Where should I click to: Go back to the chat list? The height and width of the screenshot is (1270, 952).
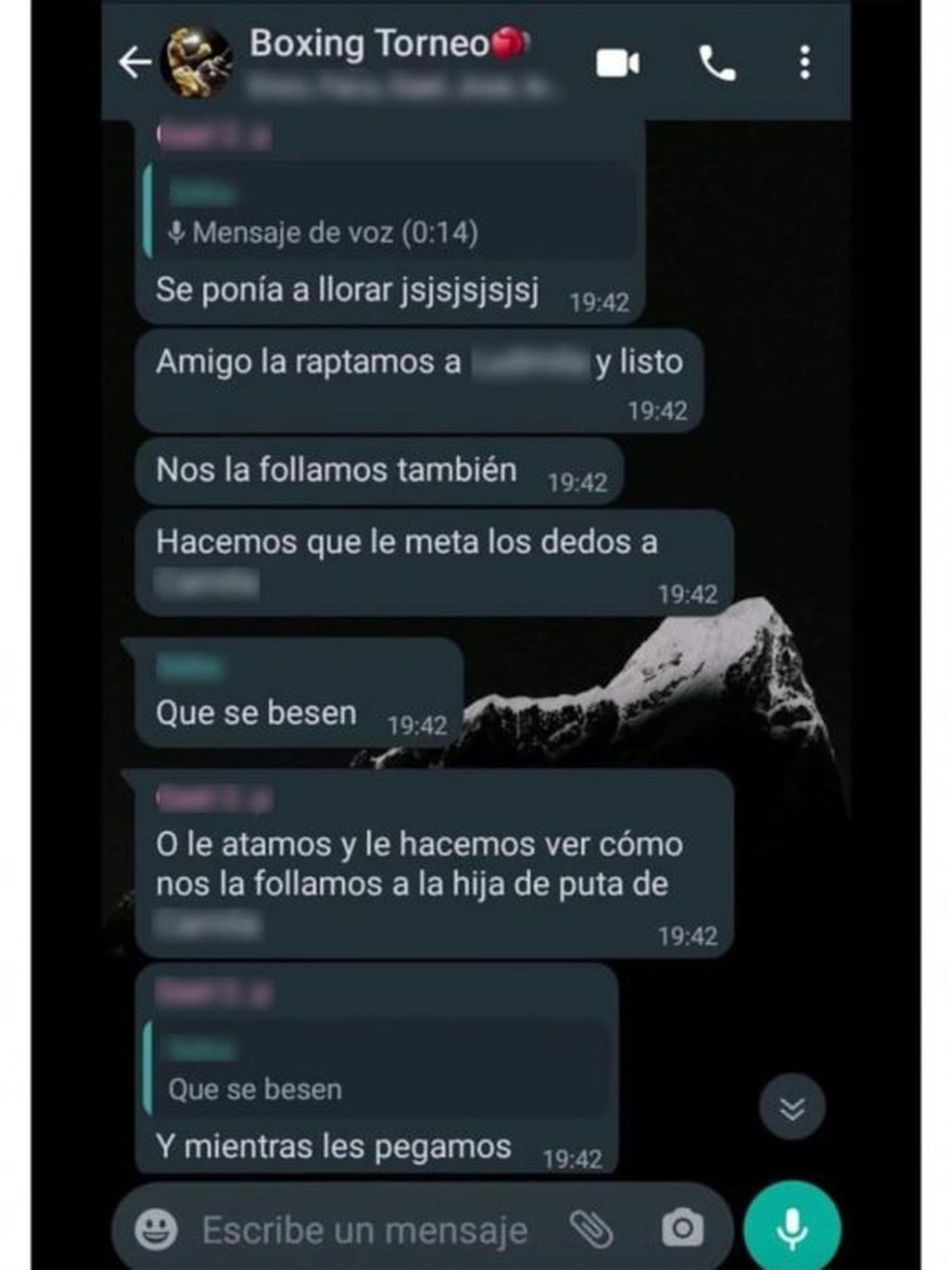[x=135, y=62]
